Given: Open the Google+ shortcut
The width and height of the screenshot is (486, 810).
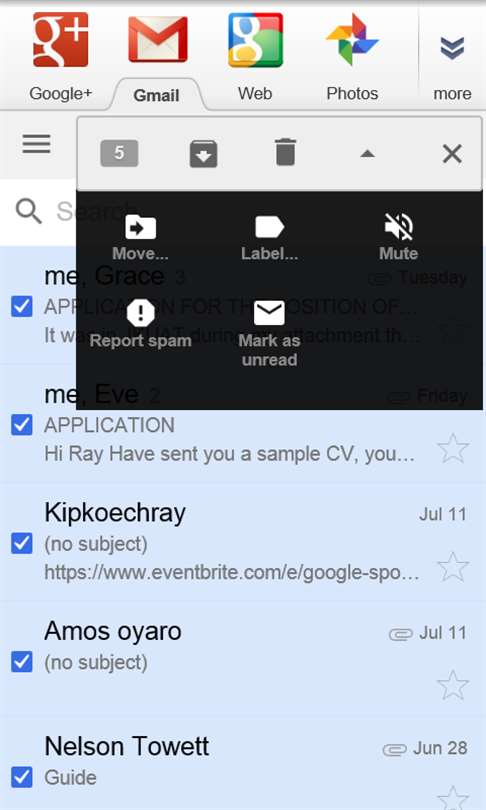Looking at the screenshot, I should [x=60, y=56].
